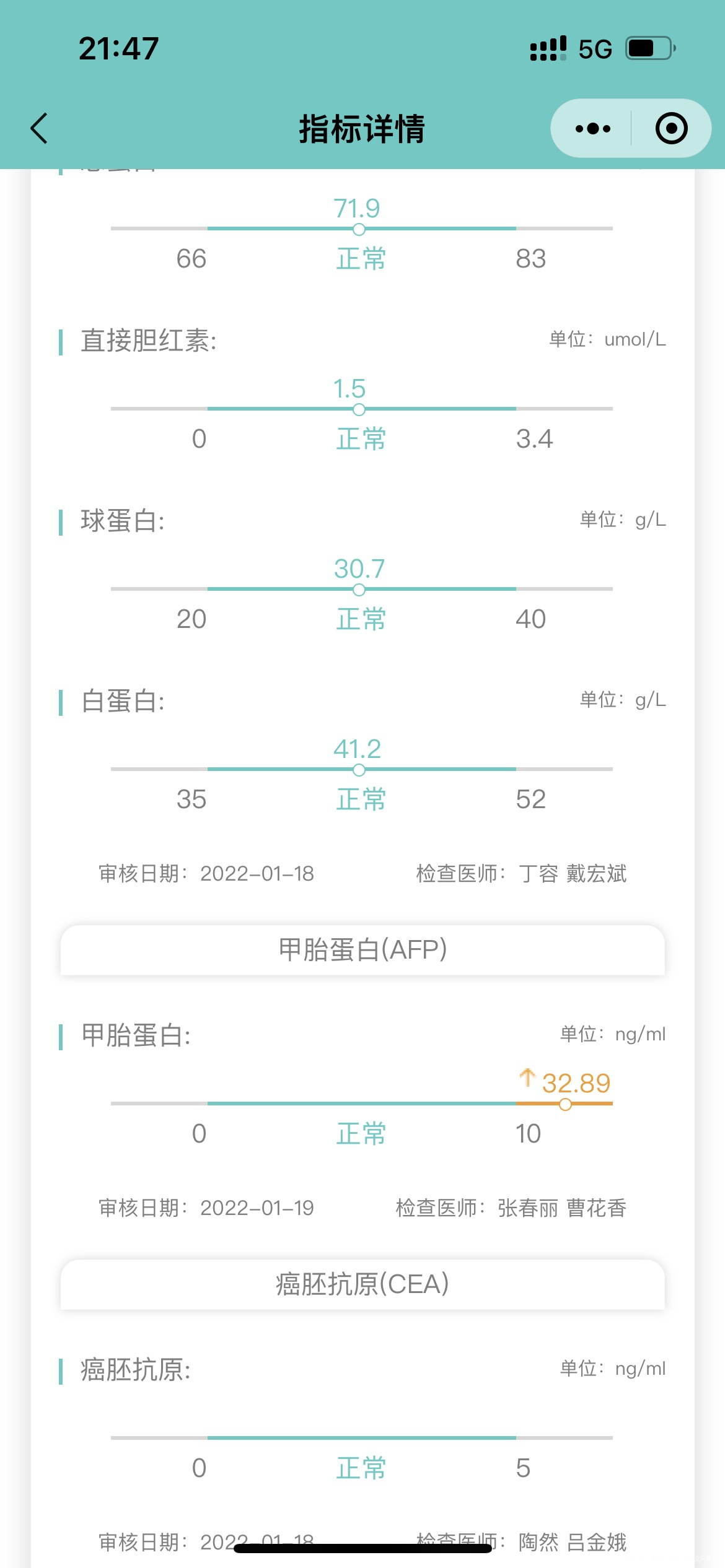Image resolution: width=725 pixels, height=1568 pixels.
Task: Tap the back chevron to exit details
Action: pyautogui.click(x=38, y=129)
